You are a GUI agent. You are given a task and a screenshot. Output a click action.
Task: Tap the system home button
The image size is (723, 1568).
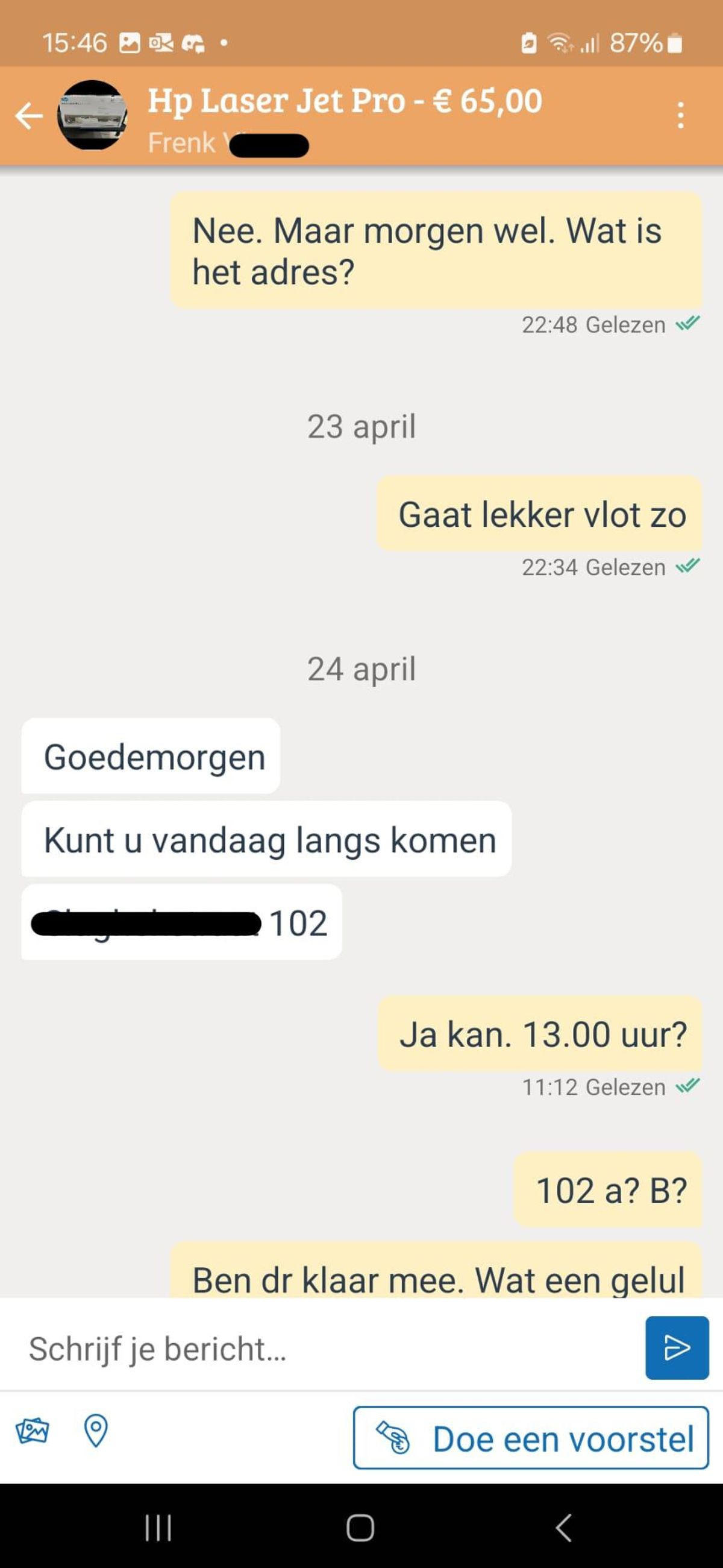(360, 1527)
